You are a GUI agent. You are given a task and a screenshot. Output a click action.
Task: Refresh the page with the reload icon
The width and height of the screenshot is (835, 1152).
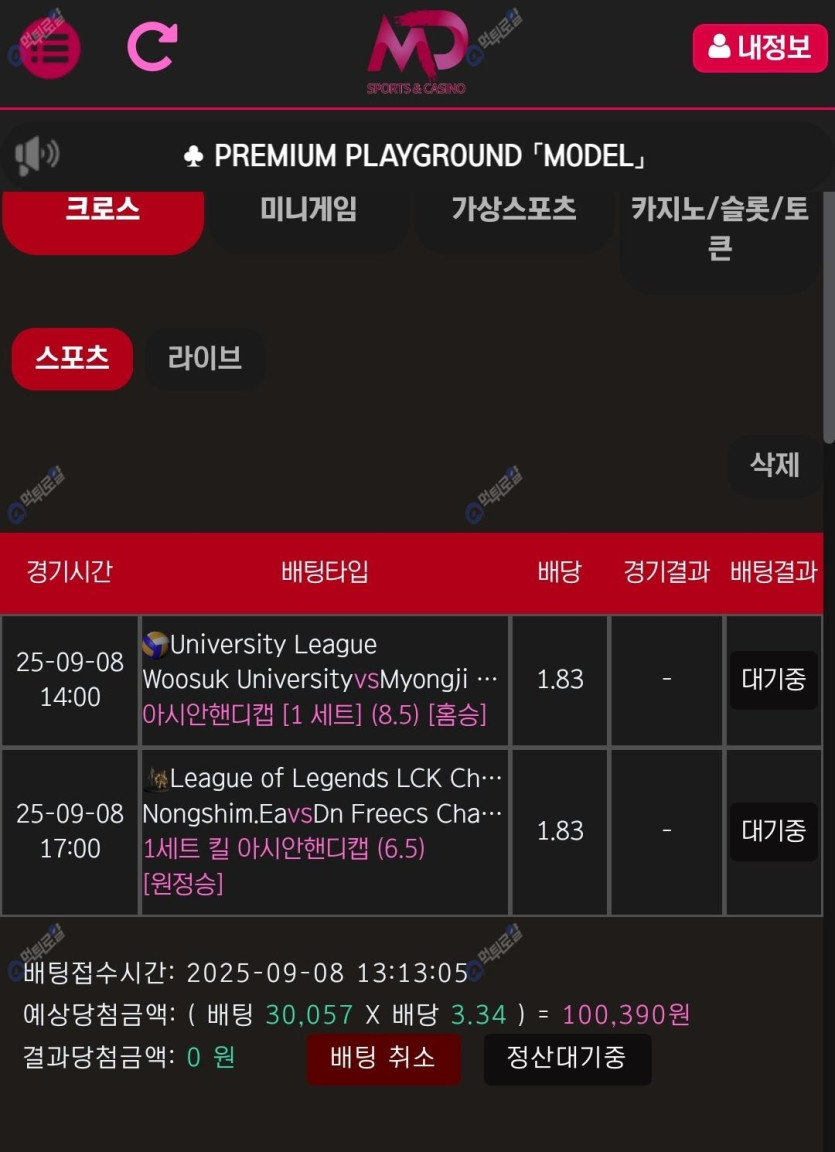[x=152, y=47]
